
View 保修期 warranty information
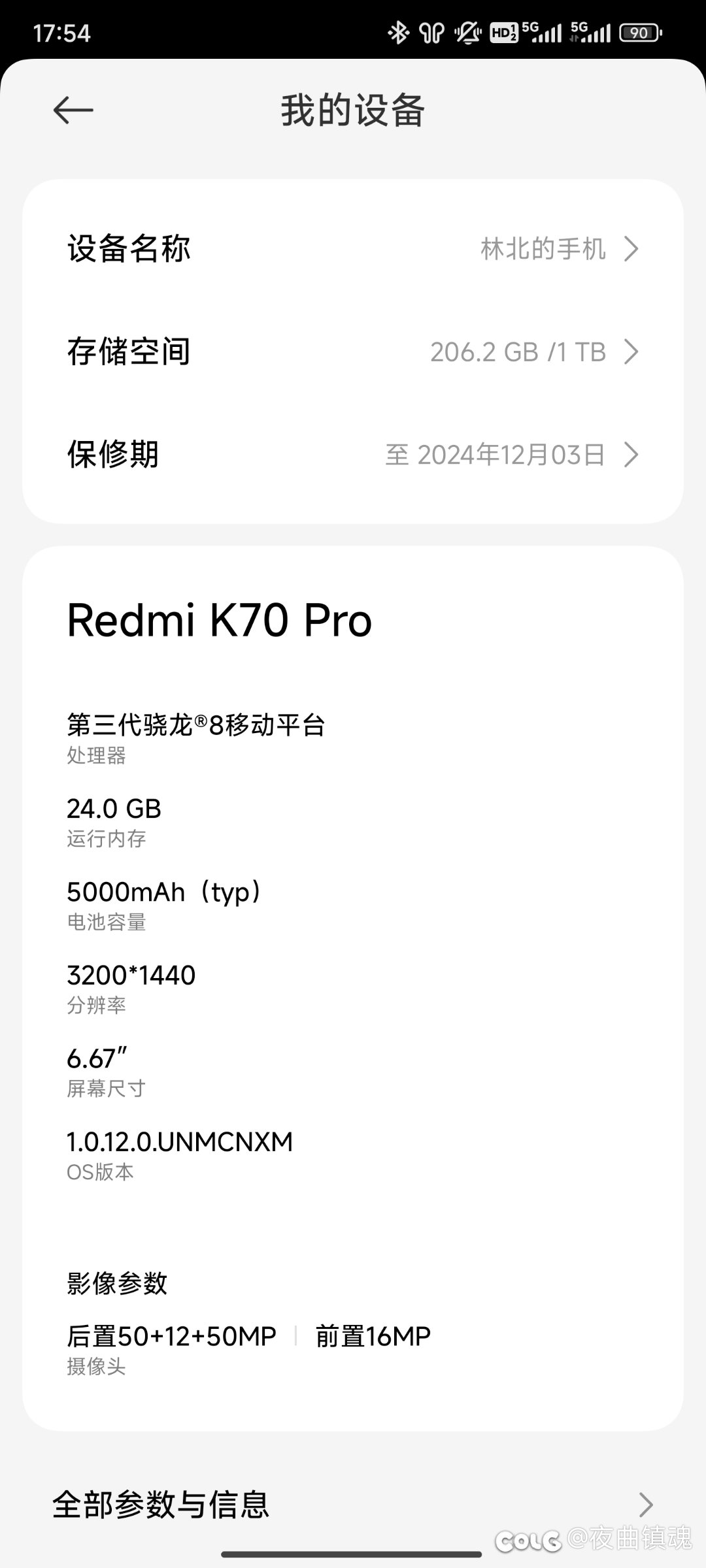353,455
